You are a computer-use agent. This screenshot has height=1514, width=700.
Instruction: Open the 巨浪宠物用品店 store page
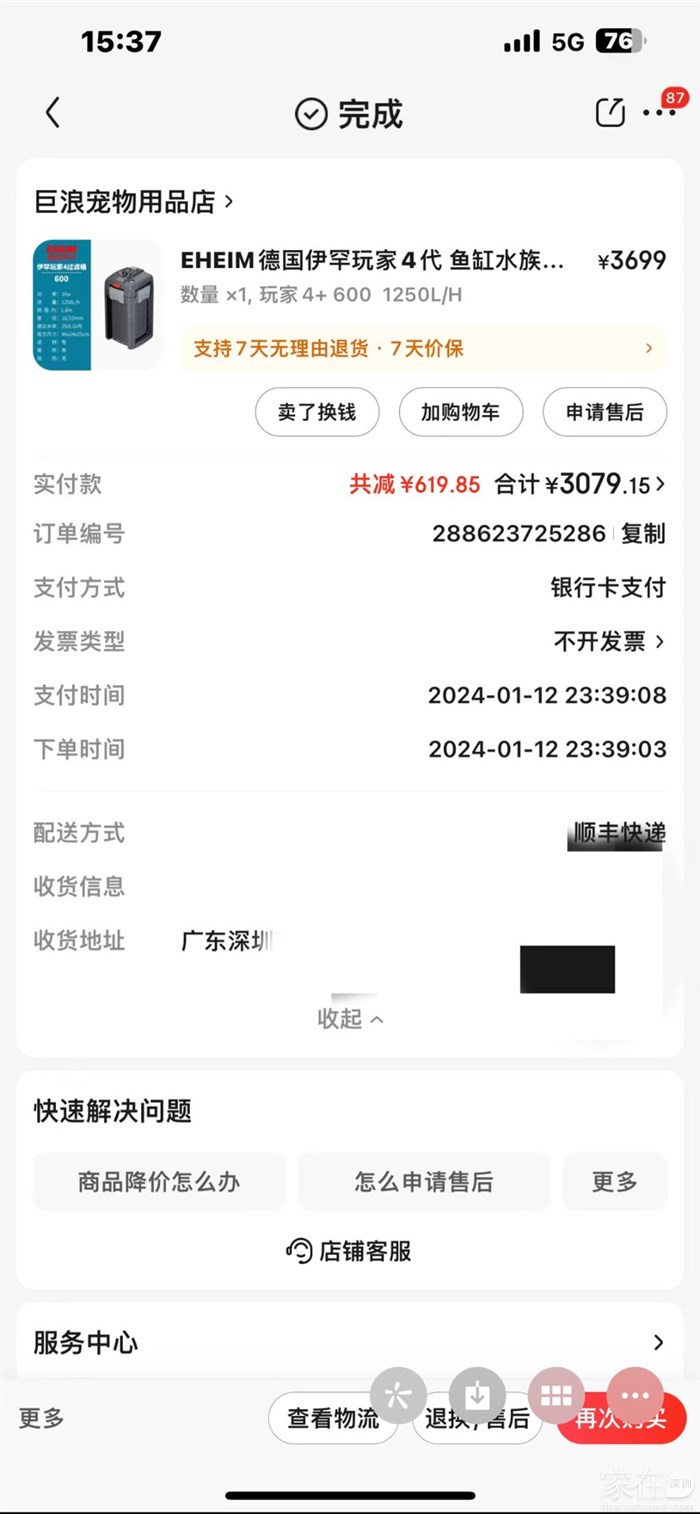tap(134, 202)
